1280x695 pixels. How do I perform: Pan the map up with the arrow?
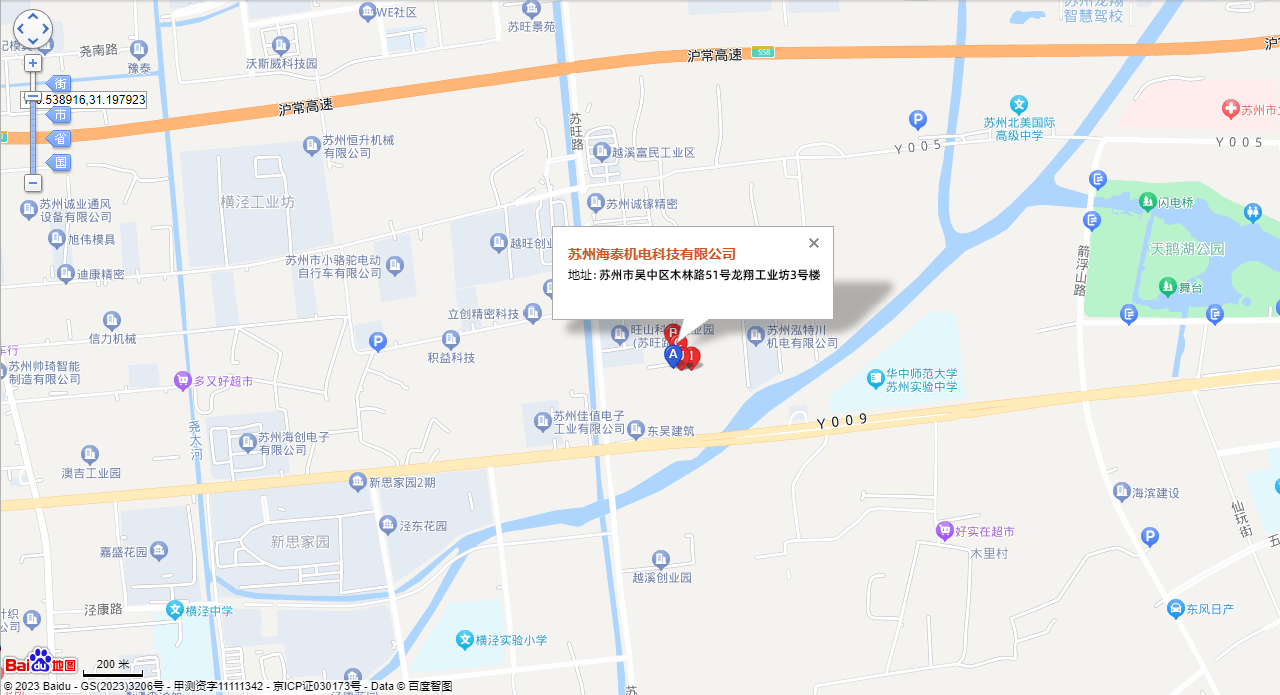(33, 18)
